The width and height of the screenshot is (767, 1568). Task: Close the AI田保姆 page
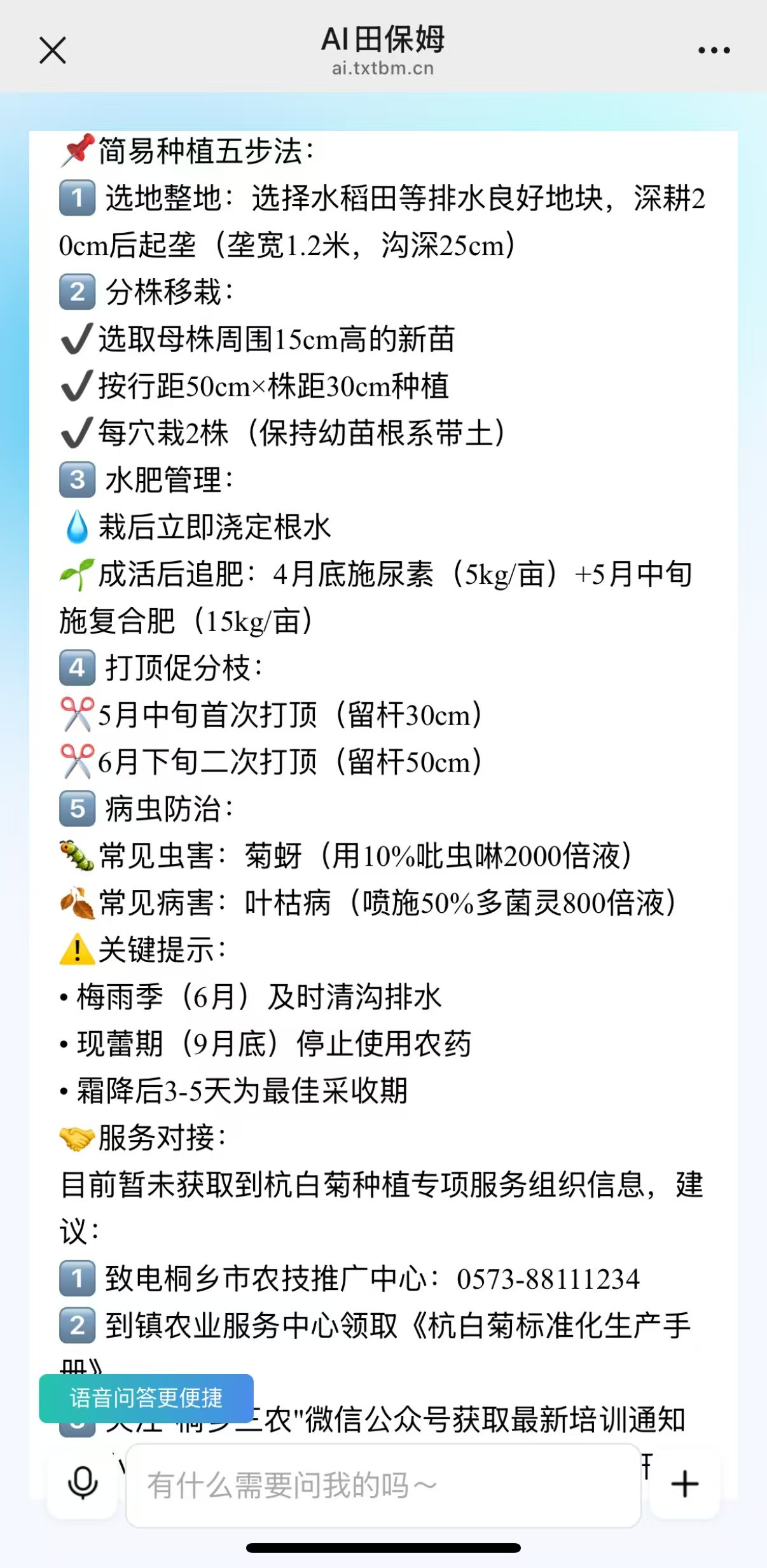coord(52,50)
